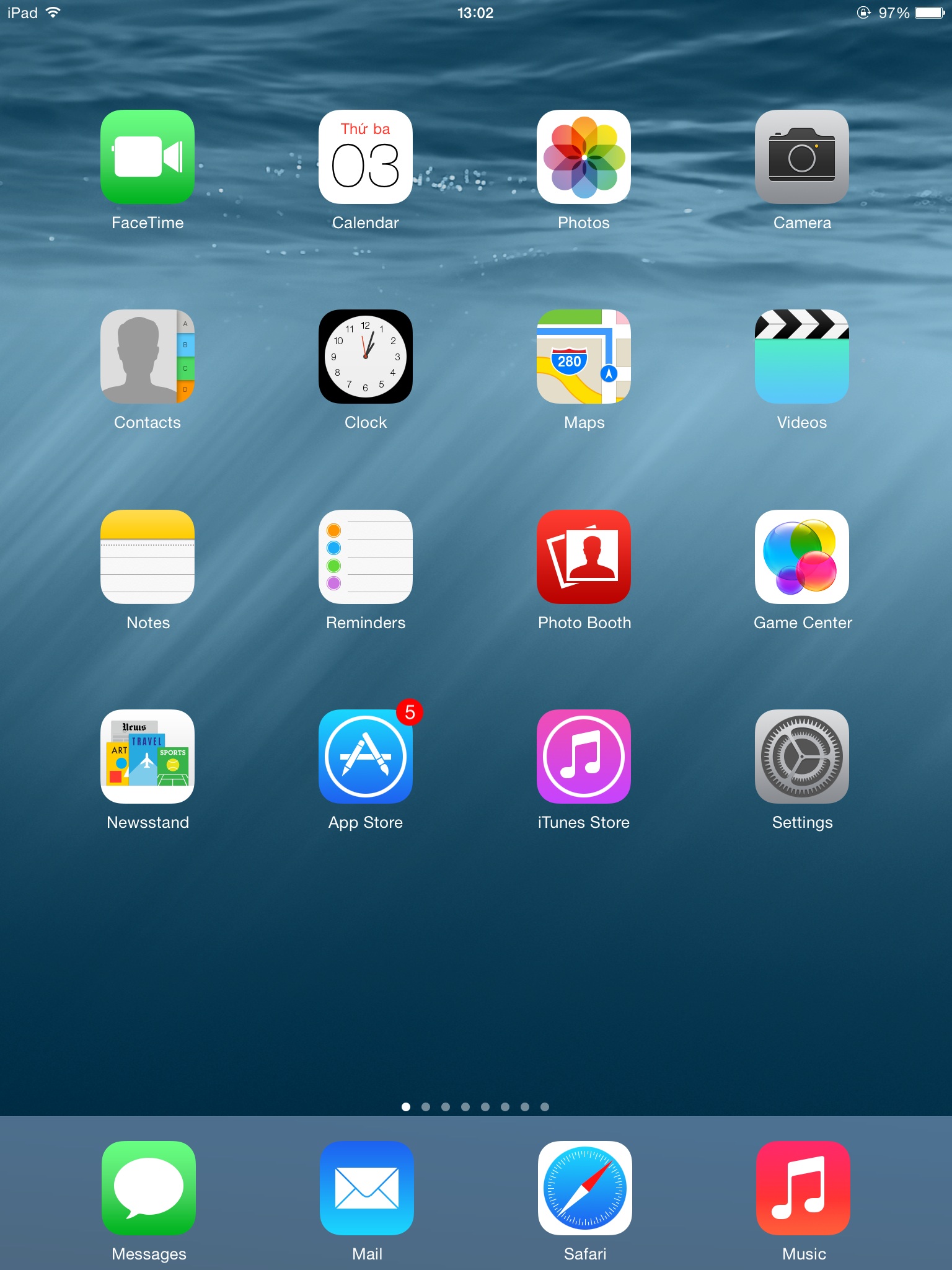Open App Store with 5 updates
The height and width of the screenshot is (1270, 952).
pos(366,757)
